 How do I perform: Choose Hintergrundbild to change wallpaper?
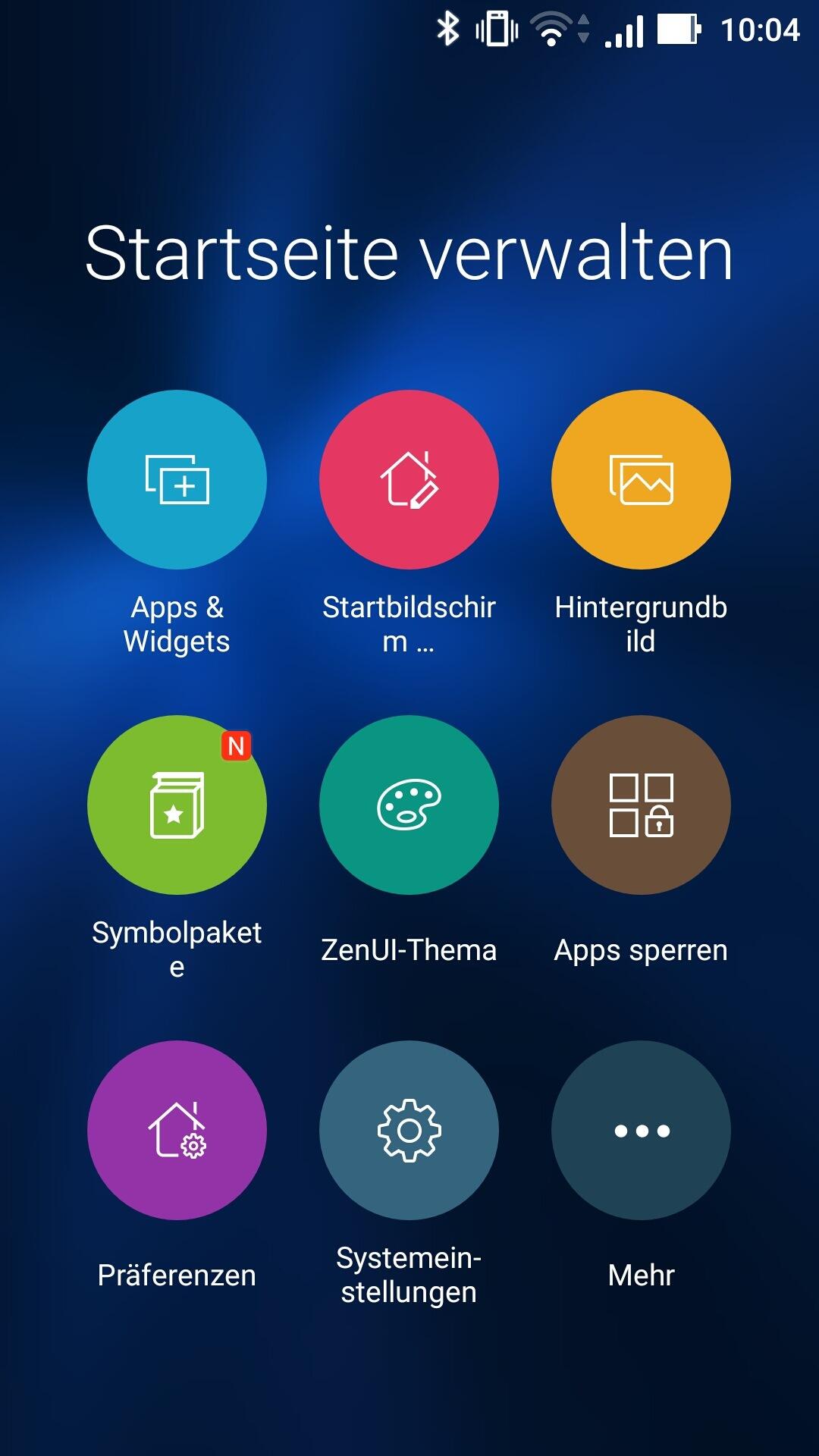641,479
